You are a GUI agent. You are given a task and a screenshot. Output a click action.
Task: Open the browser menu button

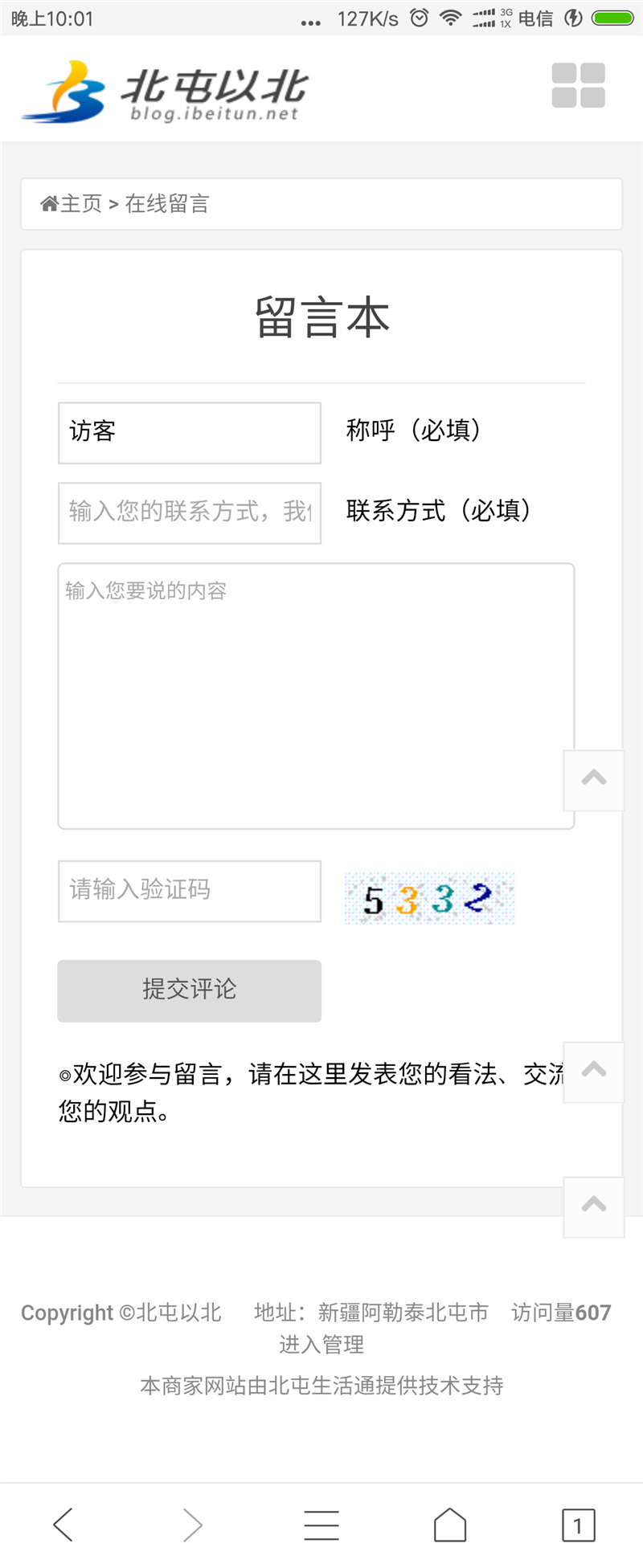point(321,1525)
